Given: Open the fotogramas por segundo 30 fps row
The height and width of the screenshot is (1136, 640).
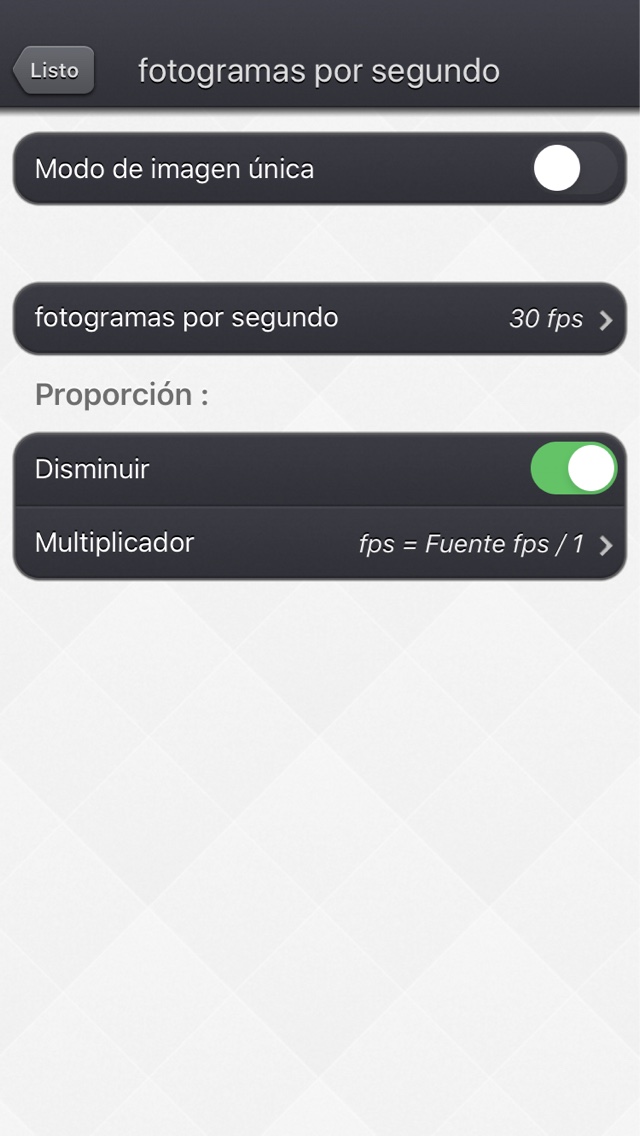Looking at the screenshot, I should tap(320, 318).
